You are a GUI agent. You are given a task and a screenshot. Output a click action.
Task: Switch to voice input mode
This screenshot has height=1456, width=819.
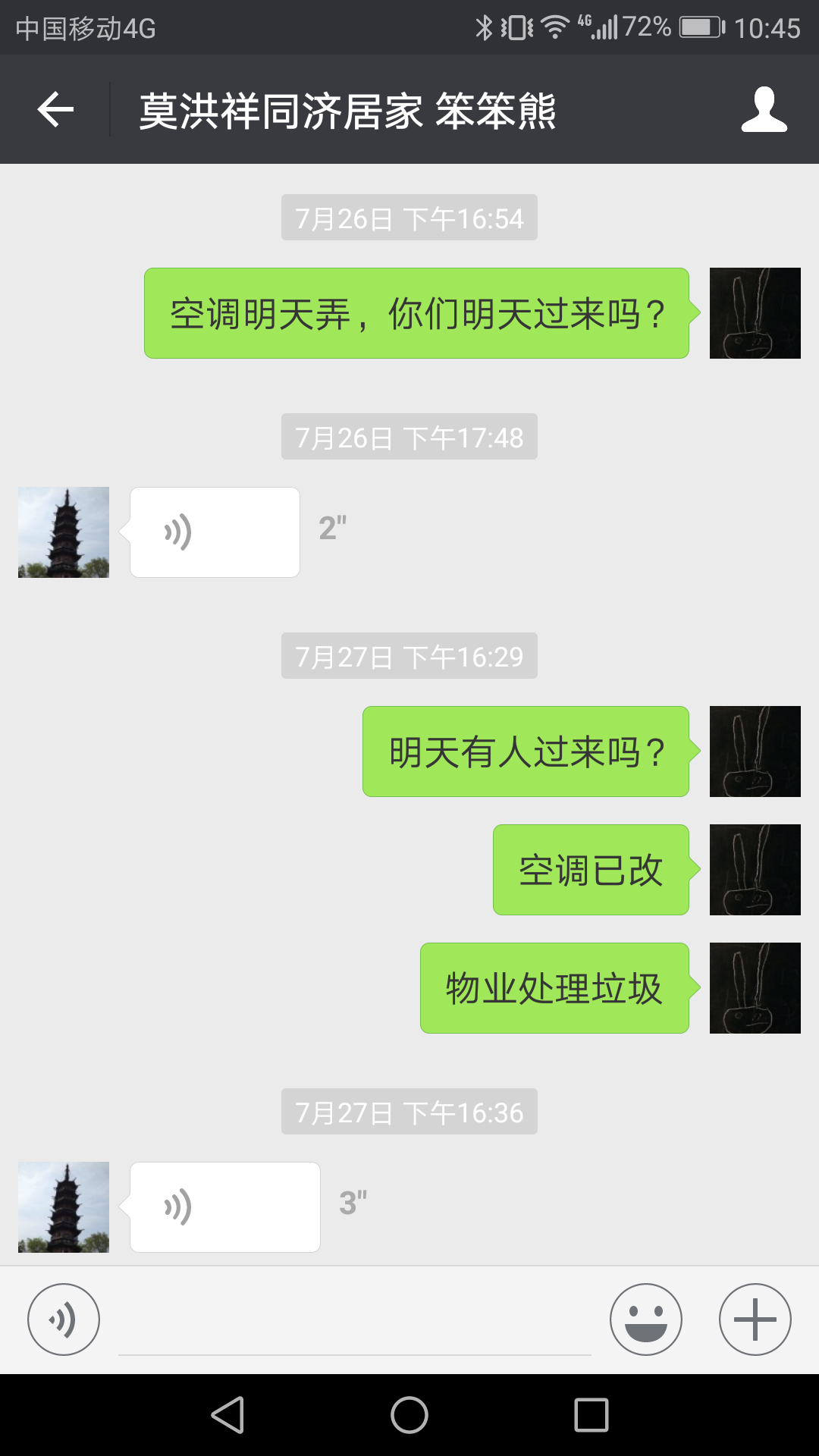pos(64,1319)
